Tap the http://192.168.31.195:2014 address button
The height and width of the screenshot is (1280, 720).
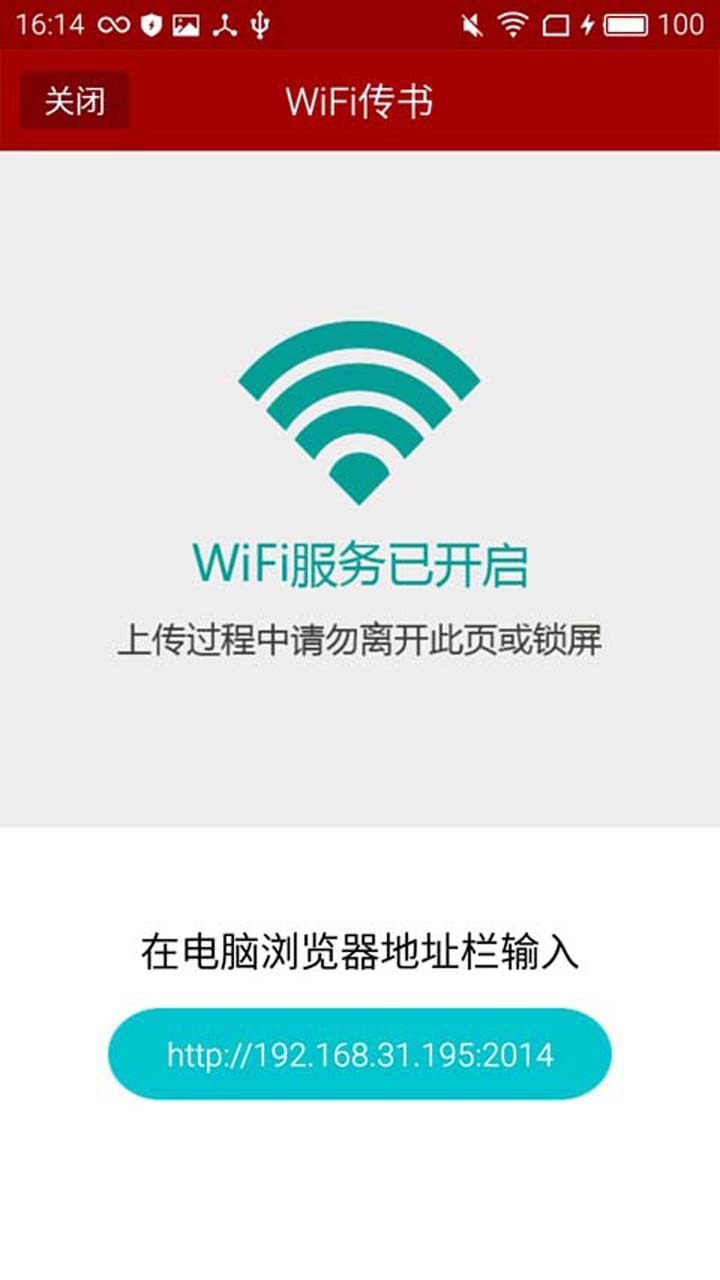[360, 1054]
